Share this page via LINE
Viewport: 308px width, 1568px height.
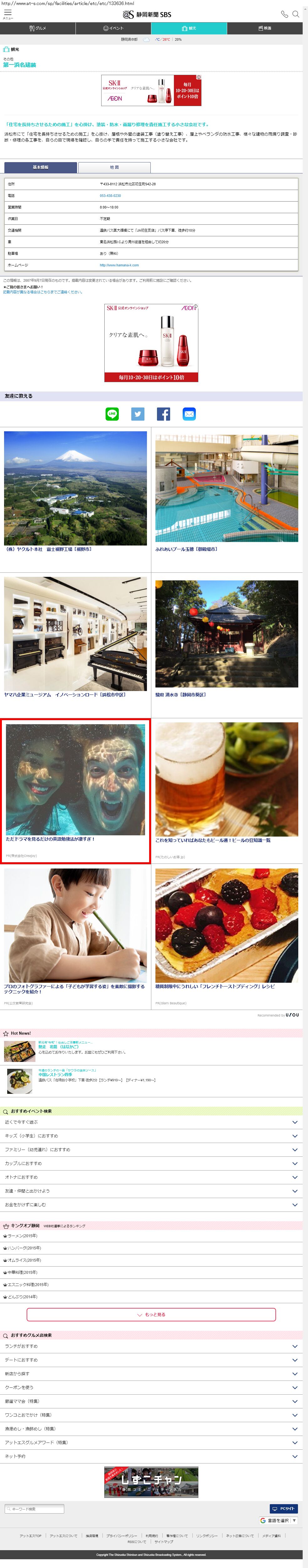(x=112, y=414)
